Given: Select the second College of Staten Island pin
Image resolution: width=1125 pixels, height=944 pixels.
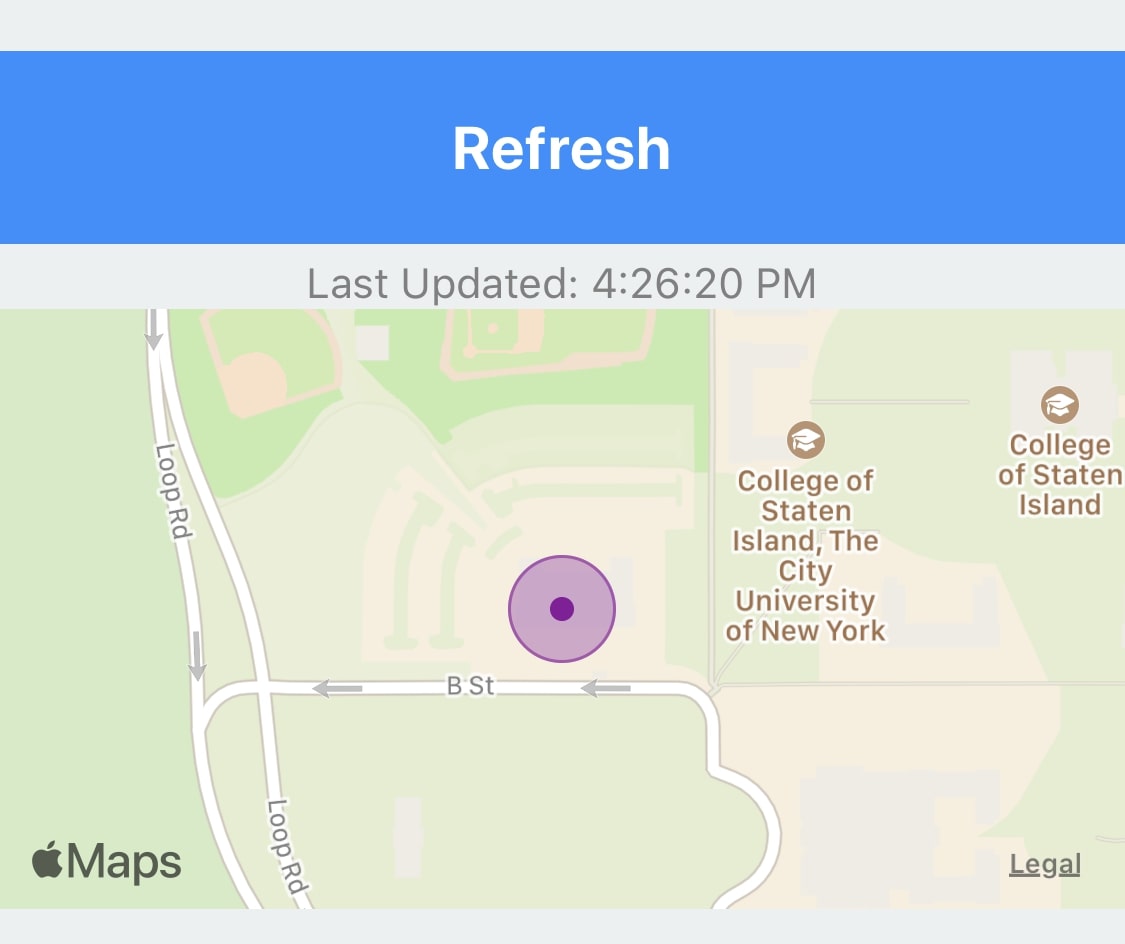Looking at the screenshot, I should 1059,404.
